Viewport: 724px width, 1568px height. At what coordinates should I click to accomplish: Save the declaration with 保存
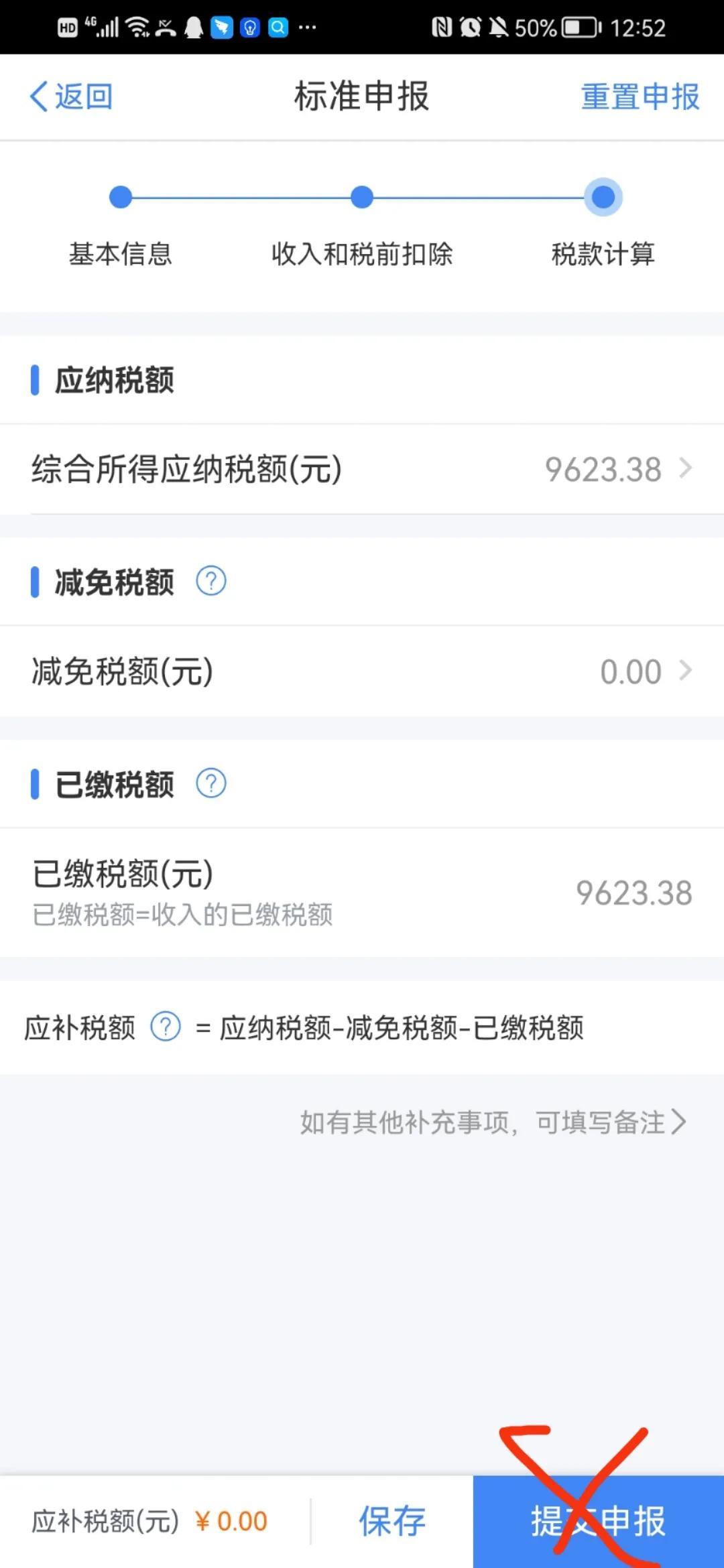click(392, 1521)
